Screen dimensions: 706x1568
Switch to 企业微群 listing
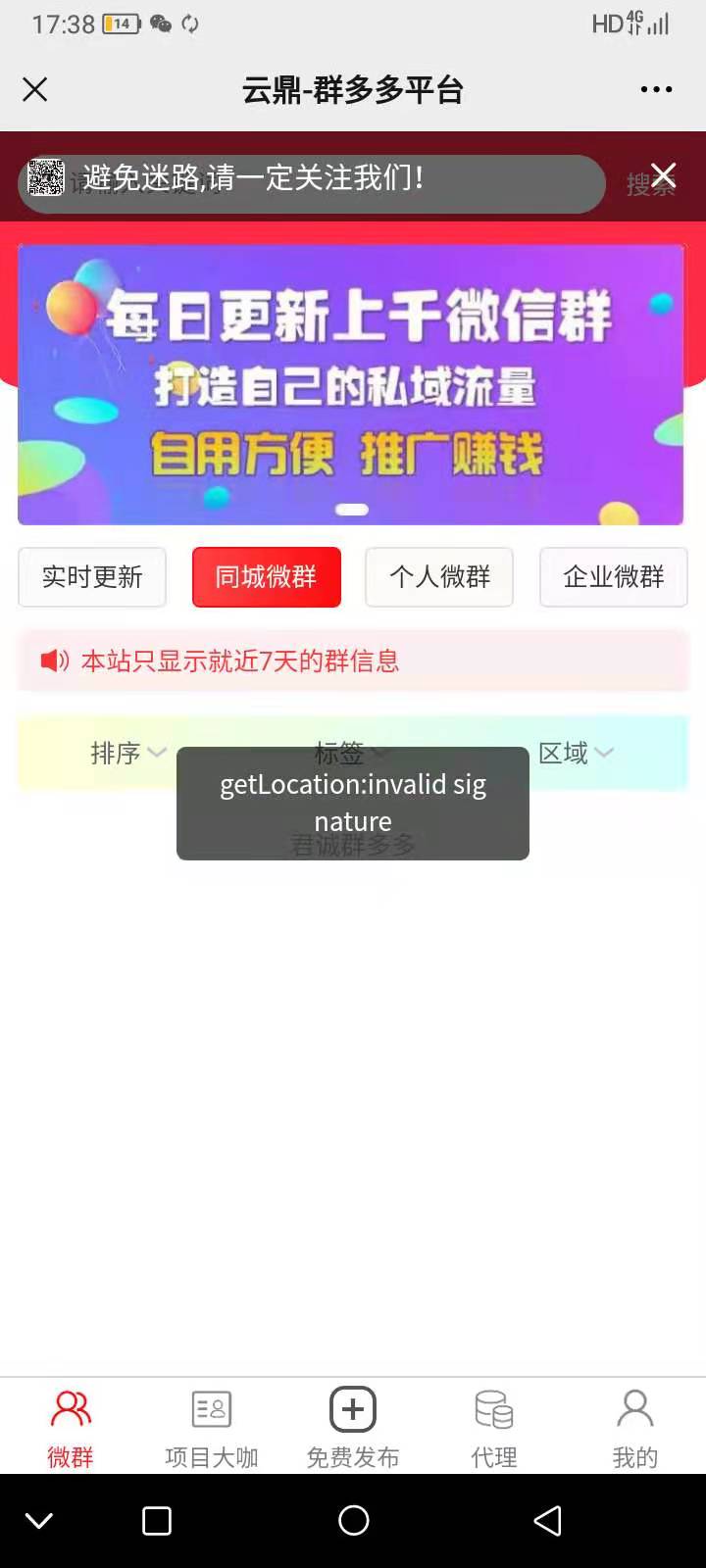(x=613, y=577)
